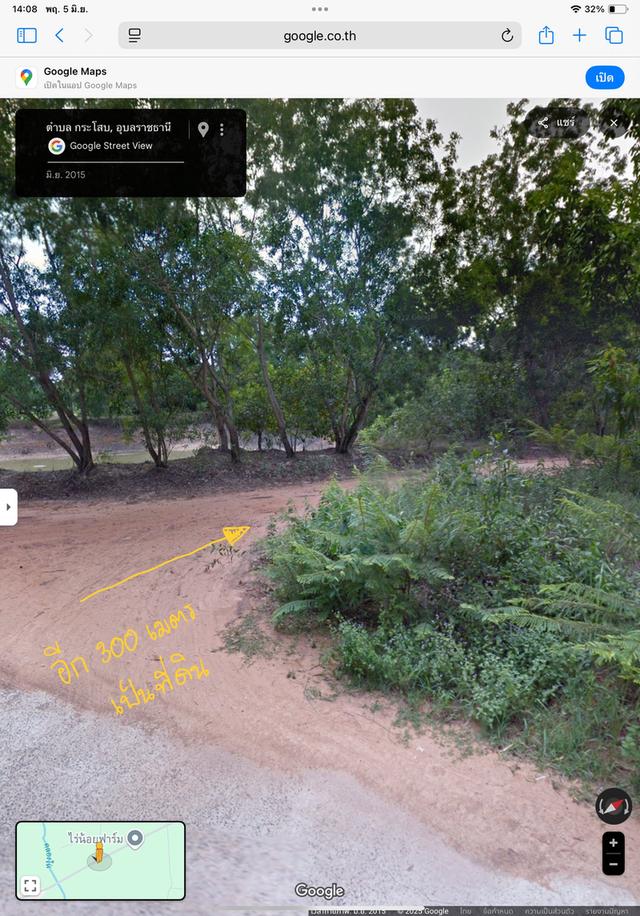Go back to the previous page
This screenshot has height=916, width=640.
[59, 36]
